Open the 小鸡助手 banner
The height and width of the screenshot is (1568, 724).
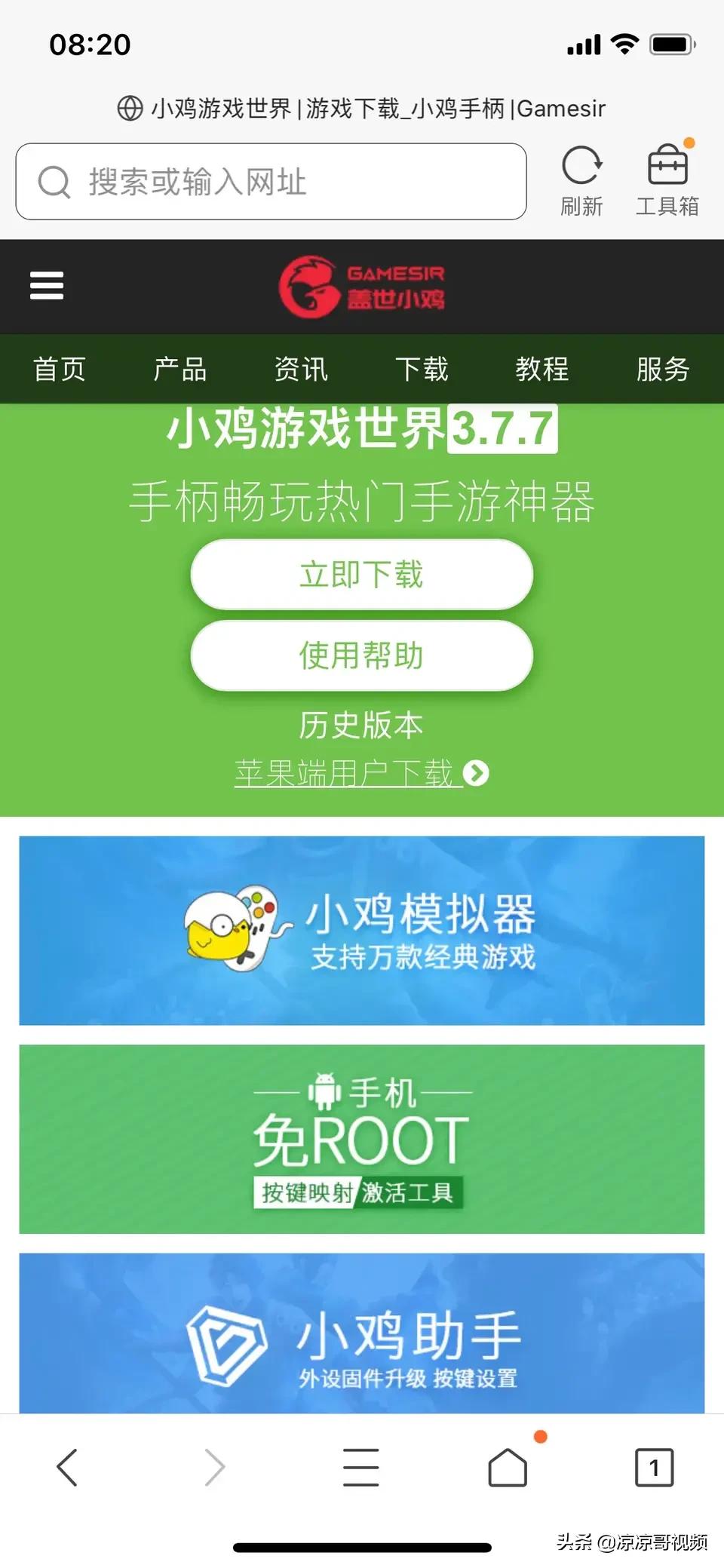(362, 1333)
